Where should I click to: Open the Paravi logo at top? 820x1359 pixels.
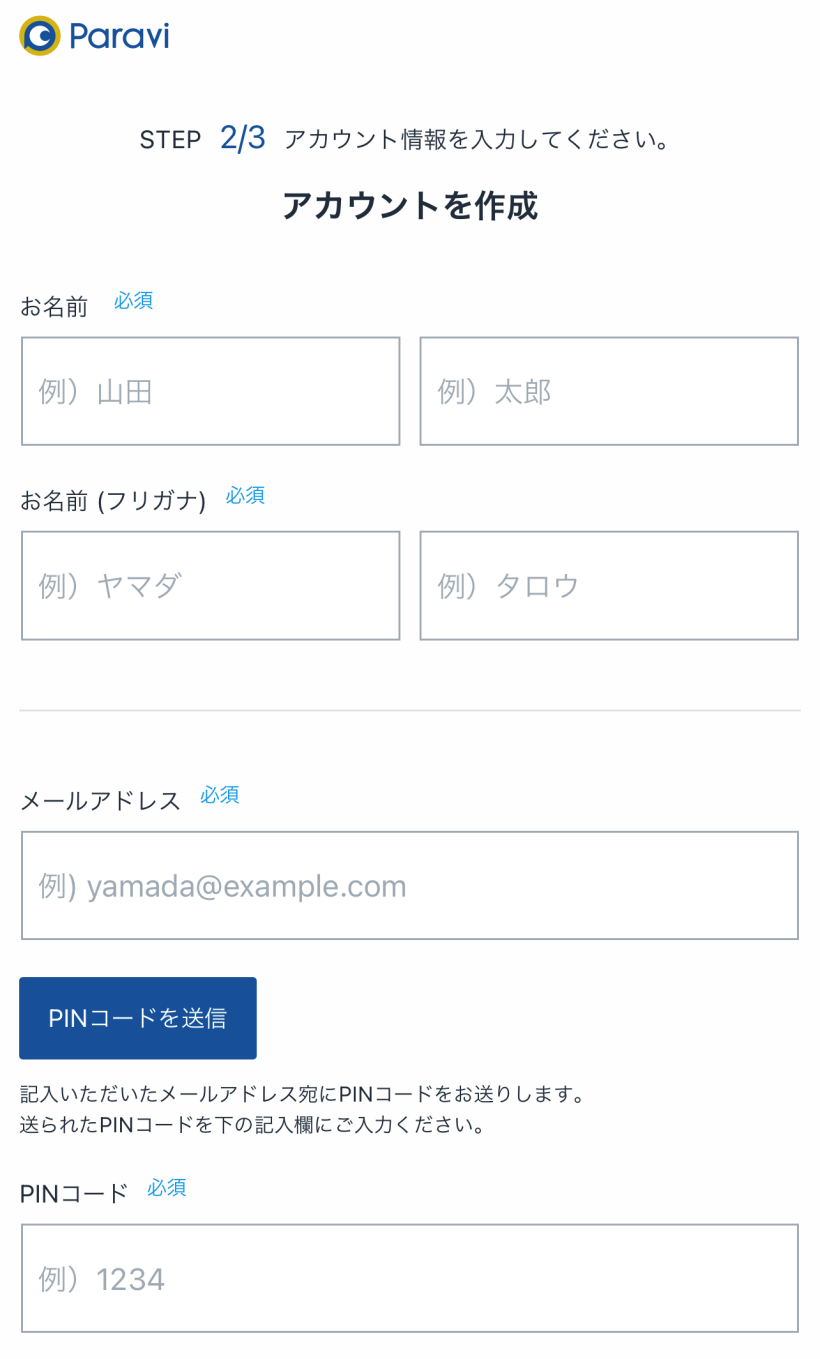94,36
